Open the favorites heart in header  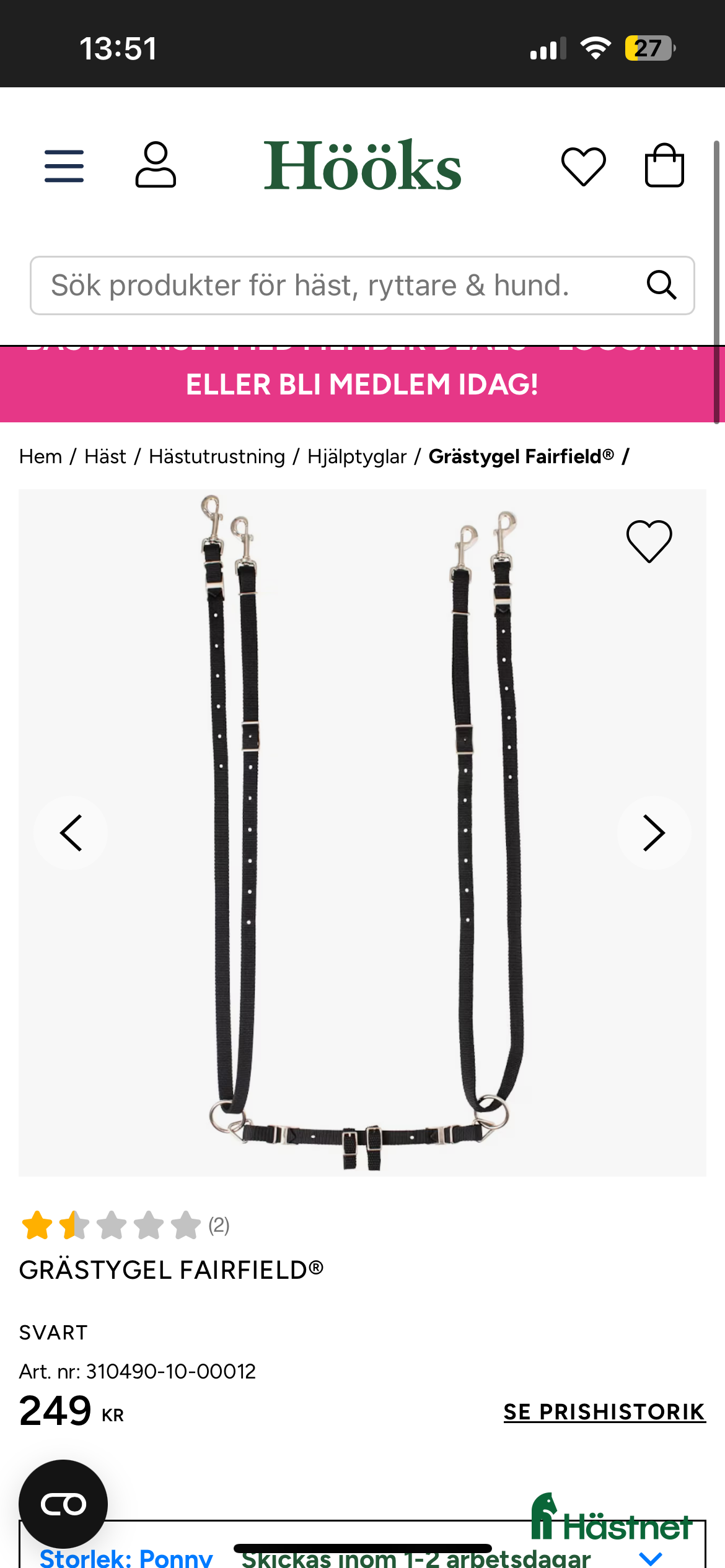click(583, 166)
